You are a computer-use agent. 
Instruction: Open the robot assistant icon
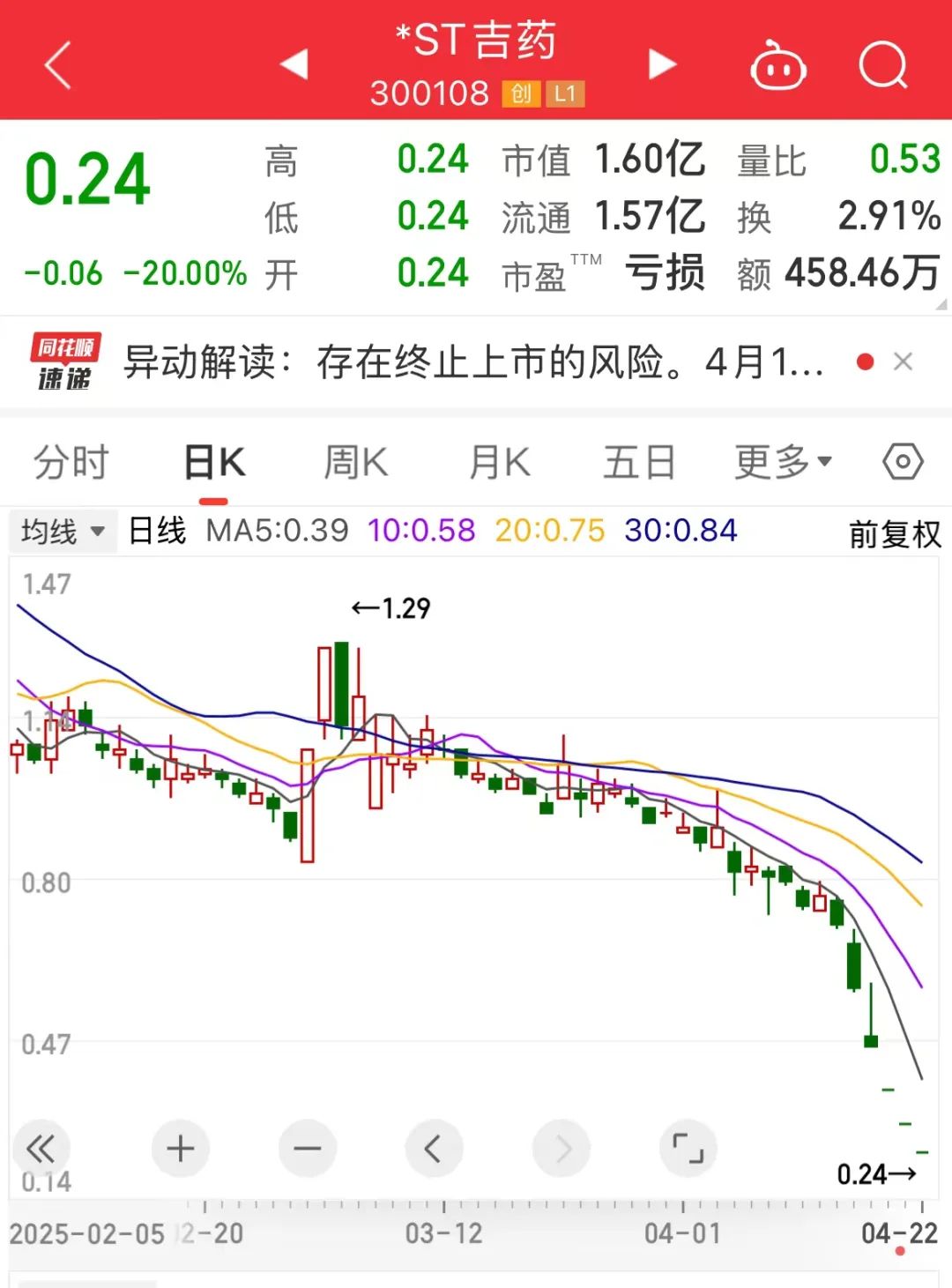click(777, 66)
